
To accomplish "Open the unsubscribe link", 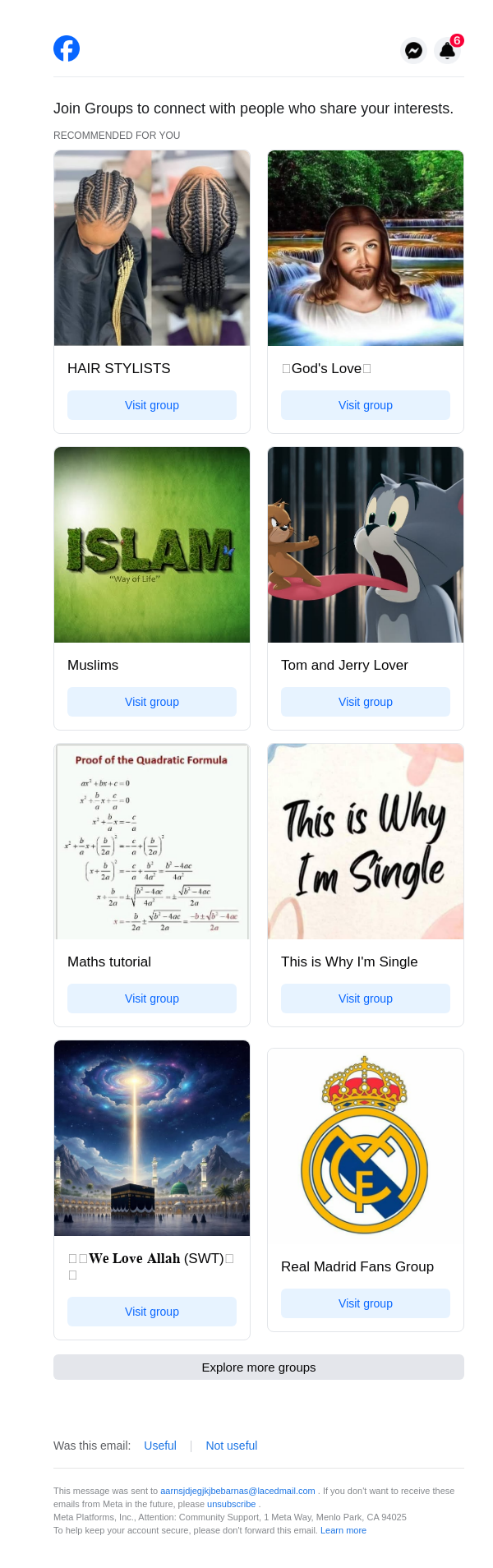I will point(231,1504).
